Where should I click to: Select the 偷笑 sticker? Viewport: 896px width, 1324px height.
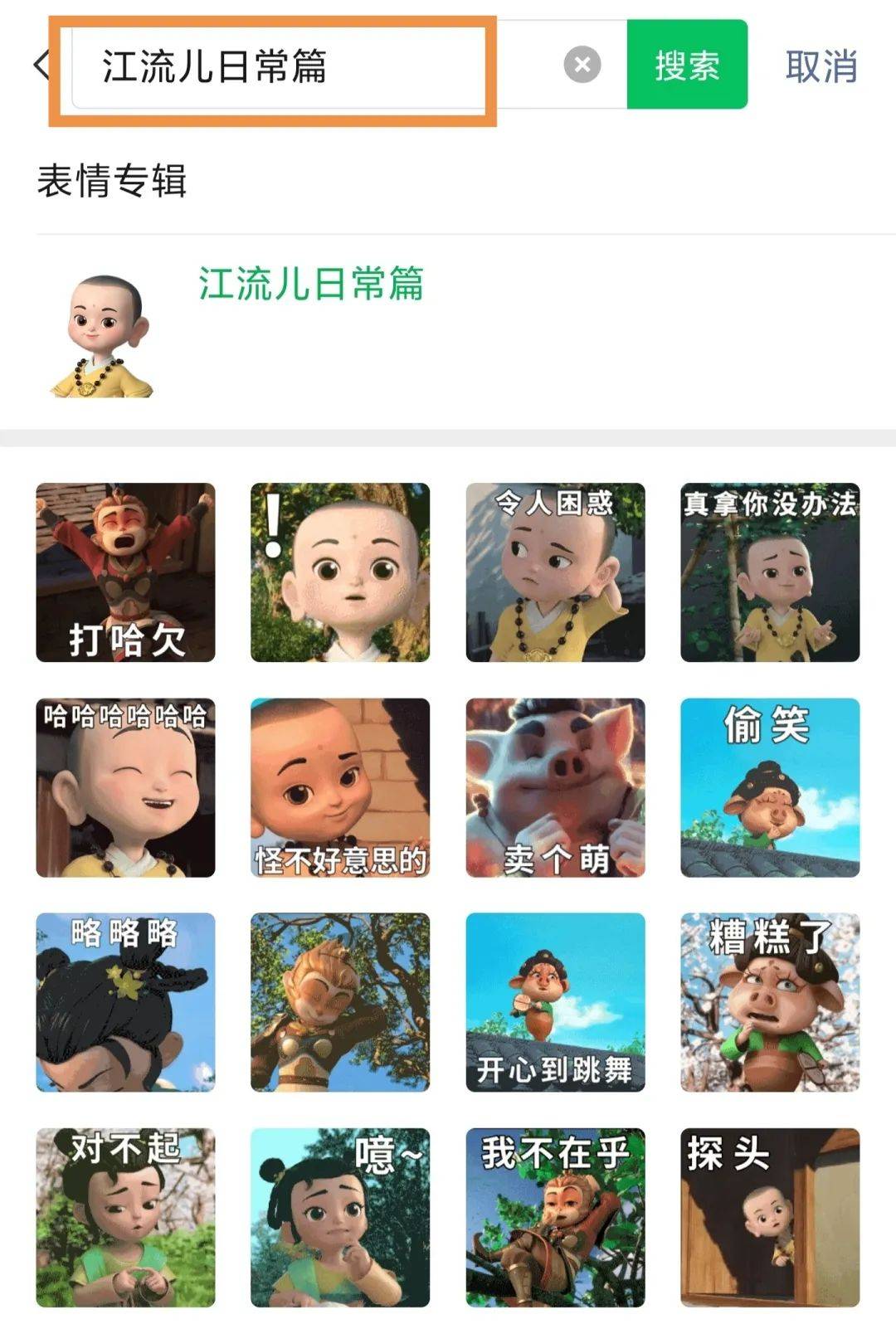coord(770,787)
